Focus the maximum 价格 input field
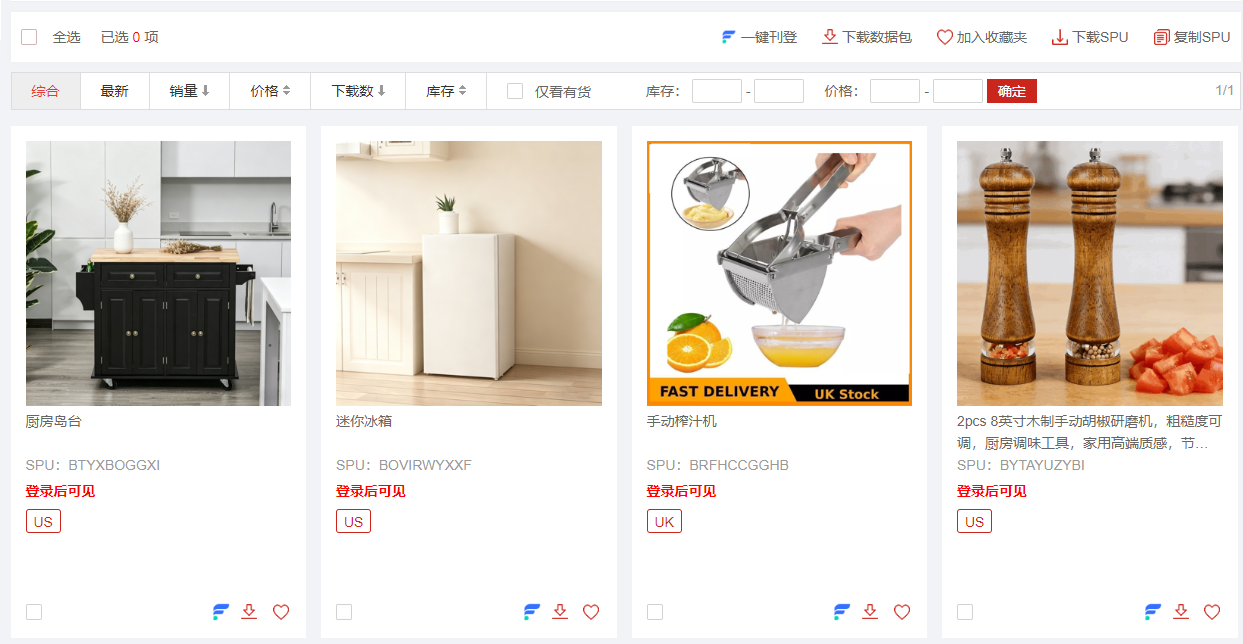This screenshot has height=644, width=1243. point(957,91)
